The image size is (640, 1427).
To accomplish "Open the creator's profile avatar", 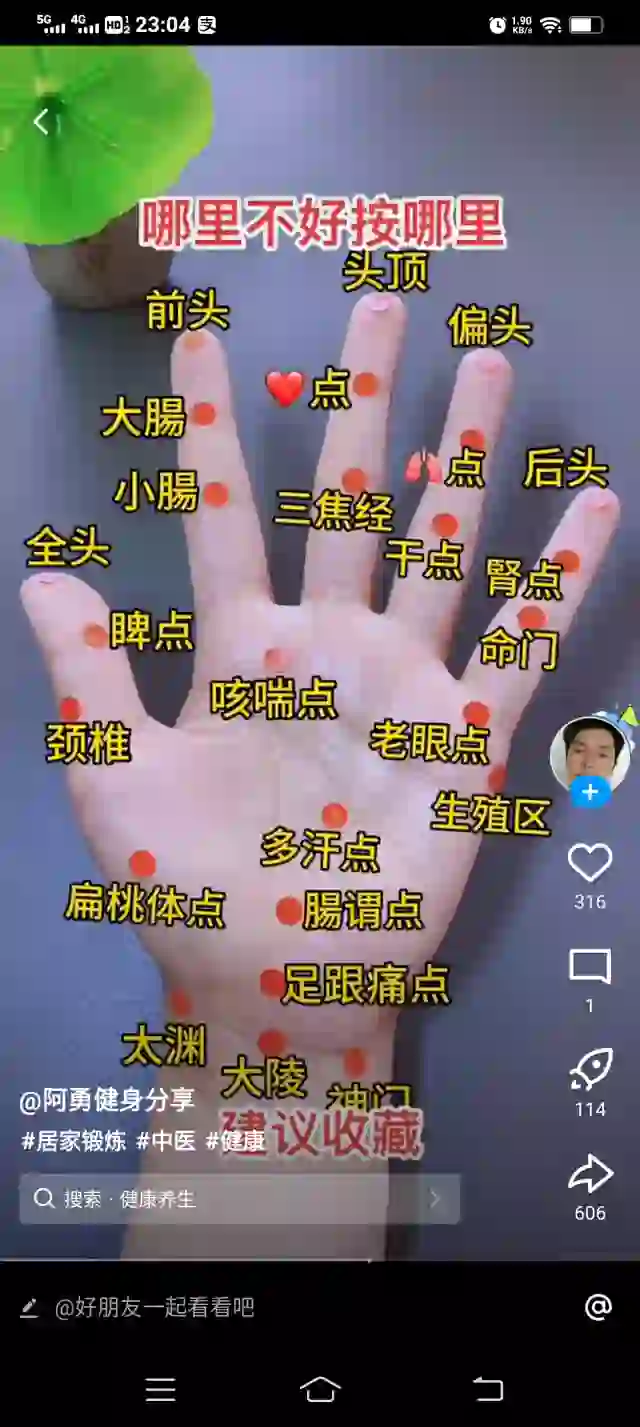I will point(590,754).
